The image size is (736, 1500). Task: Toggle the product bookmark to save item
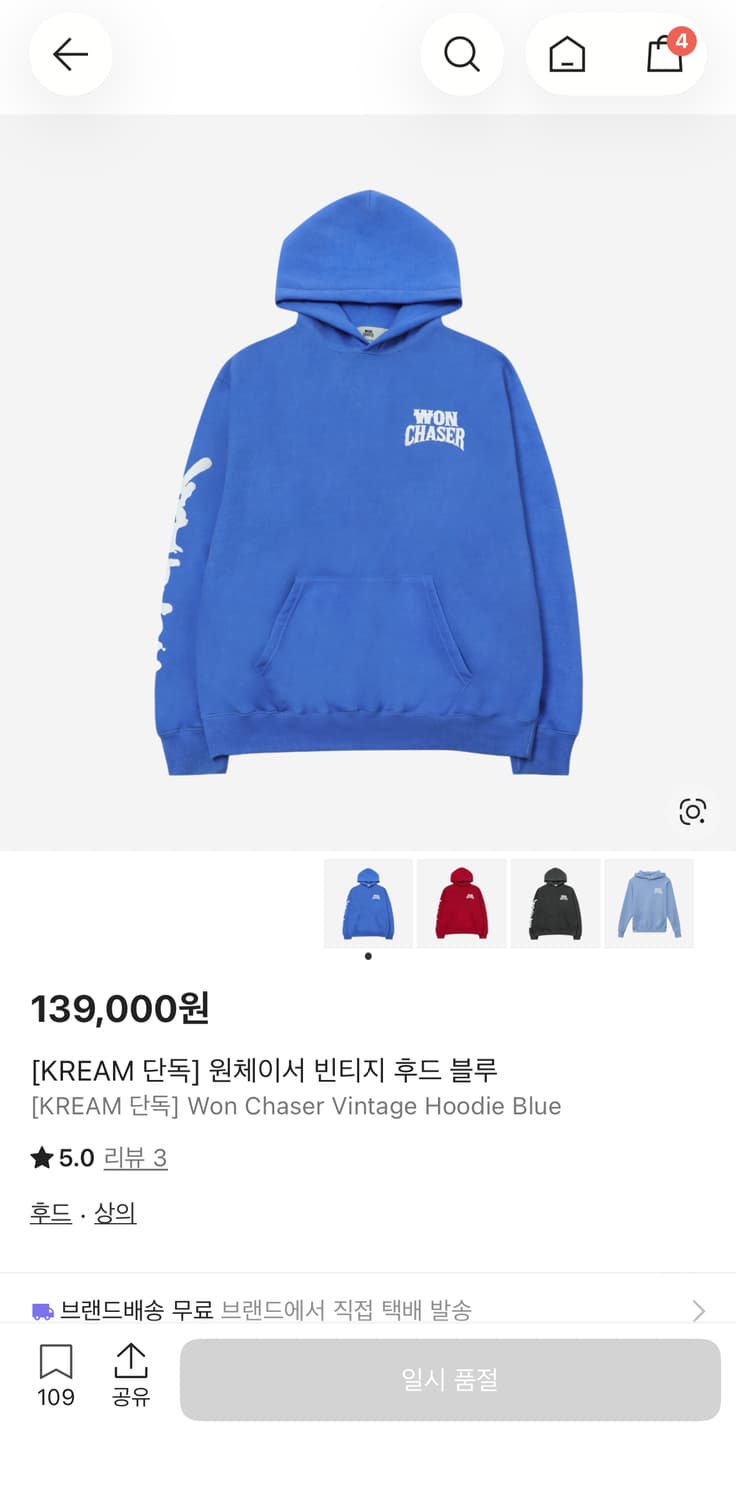click(x=55, y=1362)
